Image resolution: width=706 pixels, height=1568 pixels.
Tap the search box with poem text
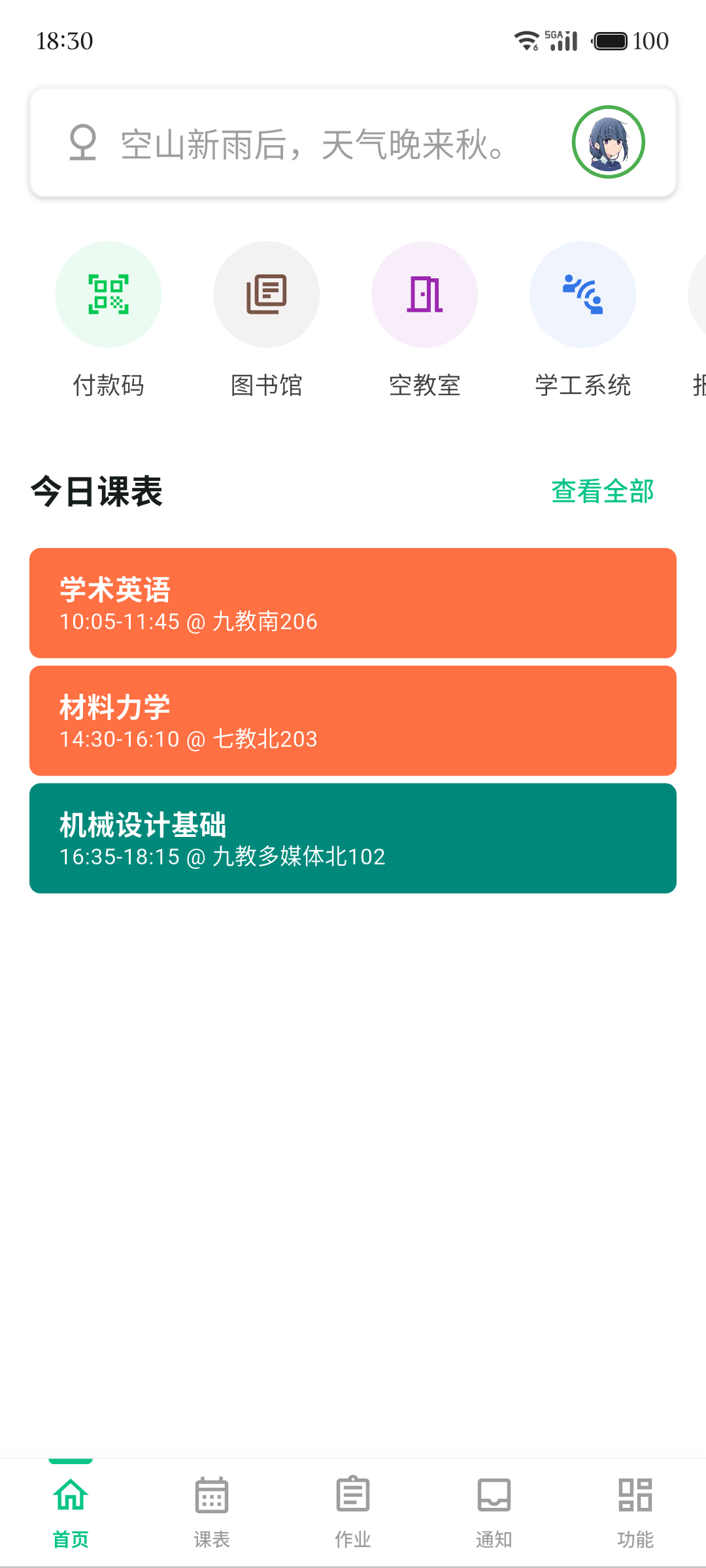(x=312, y=144)
